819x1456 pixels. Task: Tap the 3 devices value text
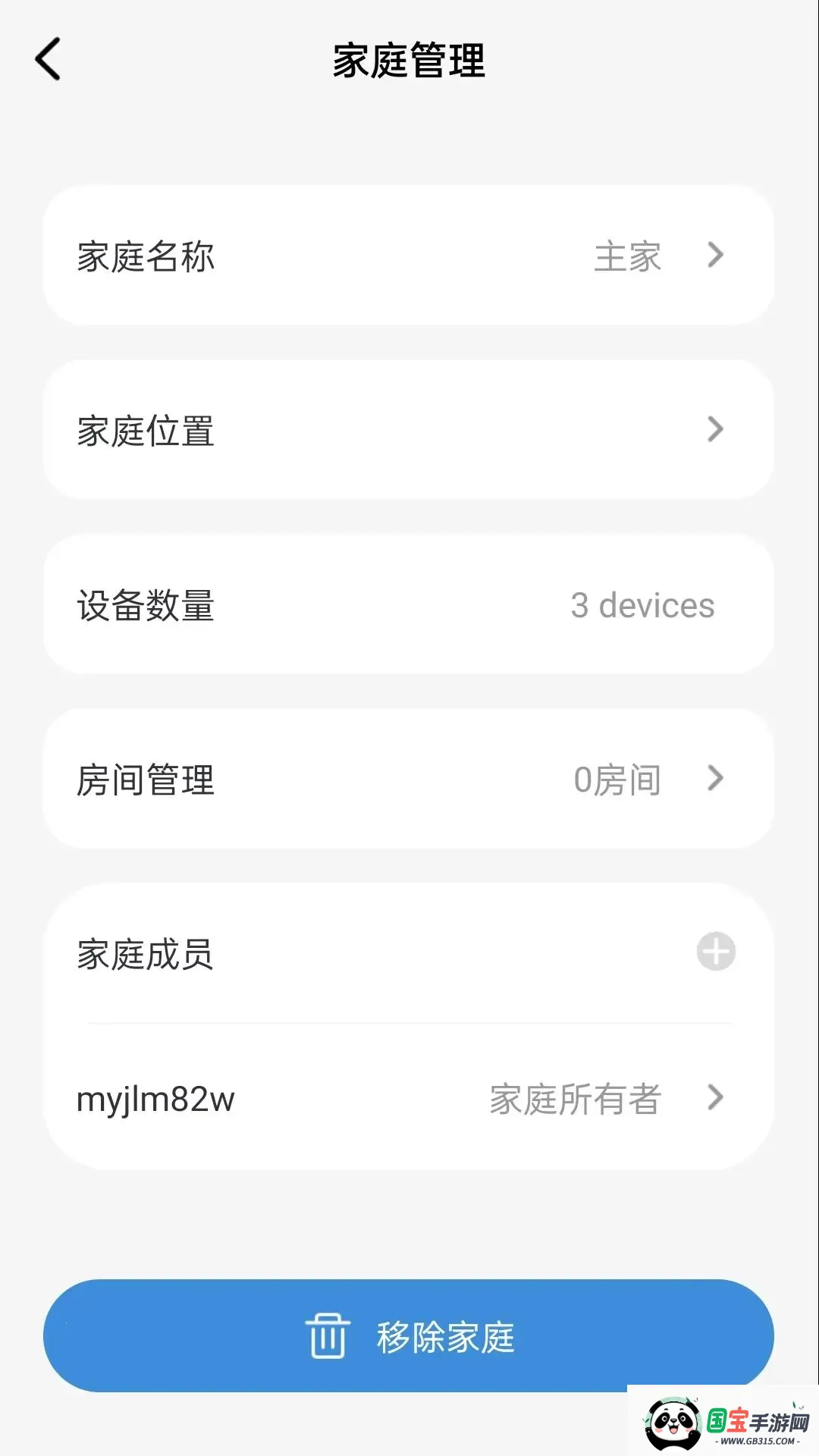tap(642, 605)
